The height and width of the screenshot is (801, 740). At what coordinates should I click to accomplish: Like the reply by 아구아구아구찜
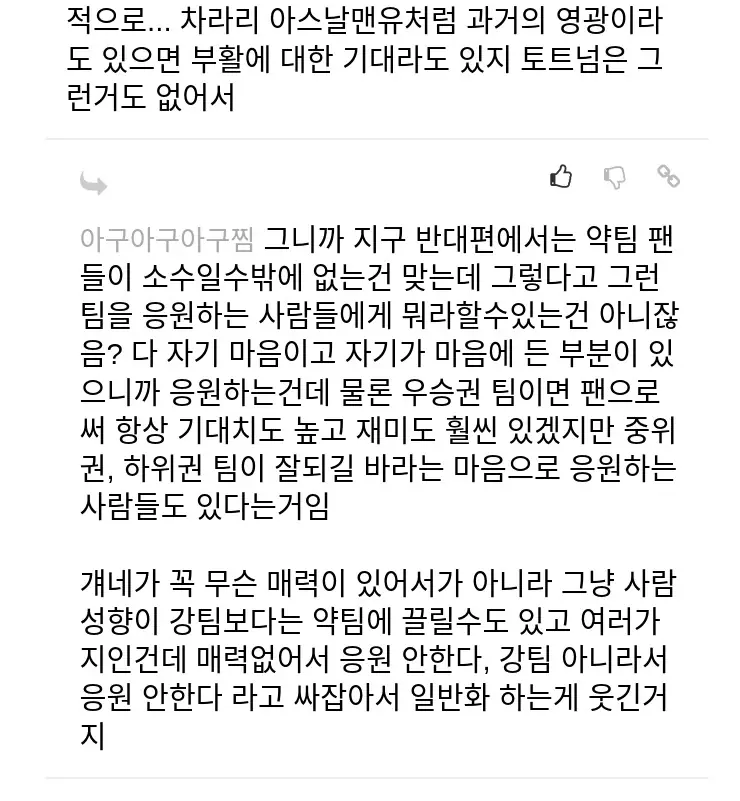click(x=561, y=177)
